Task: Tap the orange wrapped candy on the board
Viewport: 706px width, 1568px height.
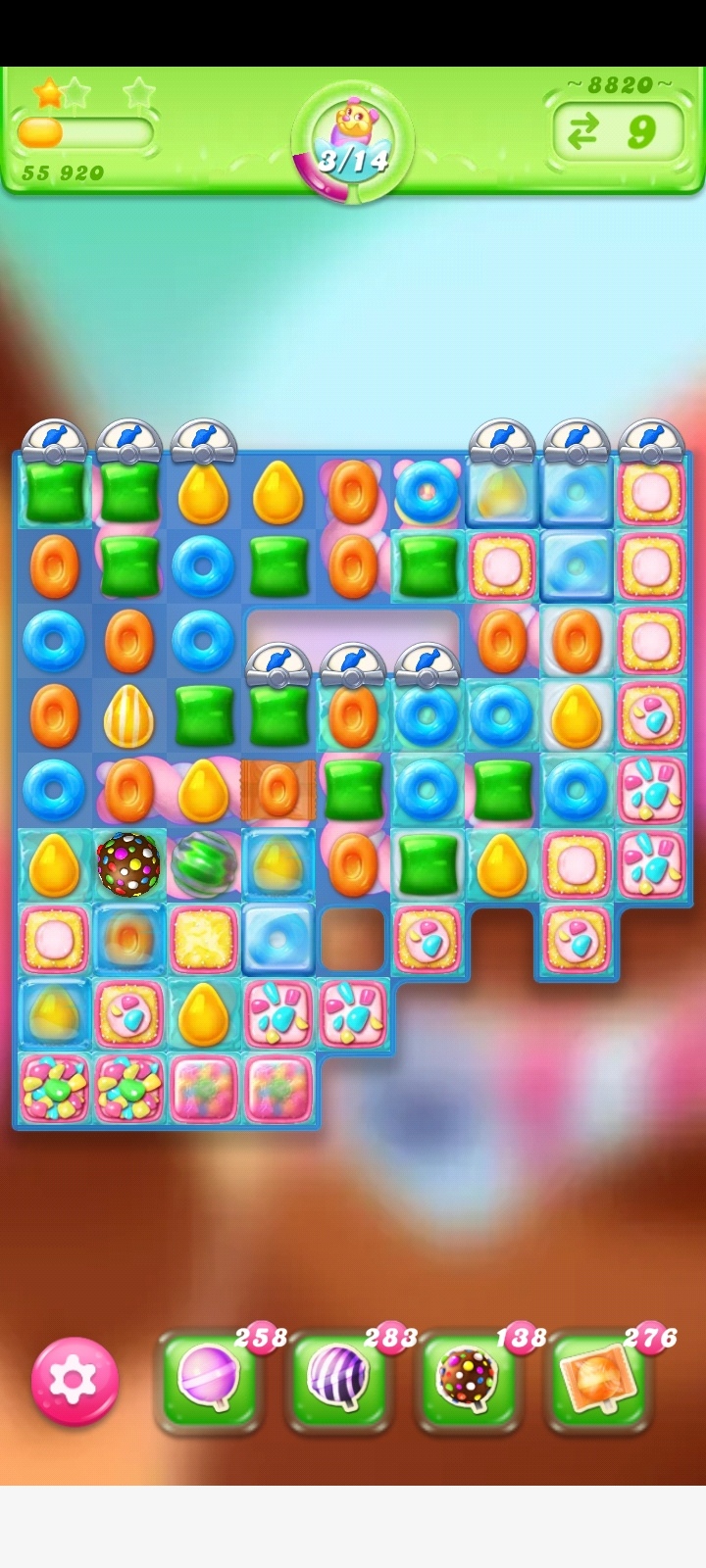Action: click(278, 790)
